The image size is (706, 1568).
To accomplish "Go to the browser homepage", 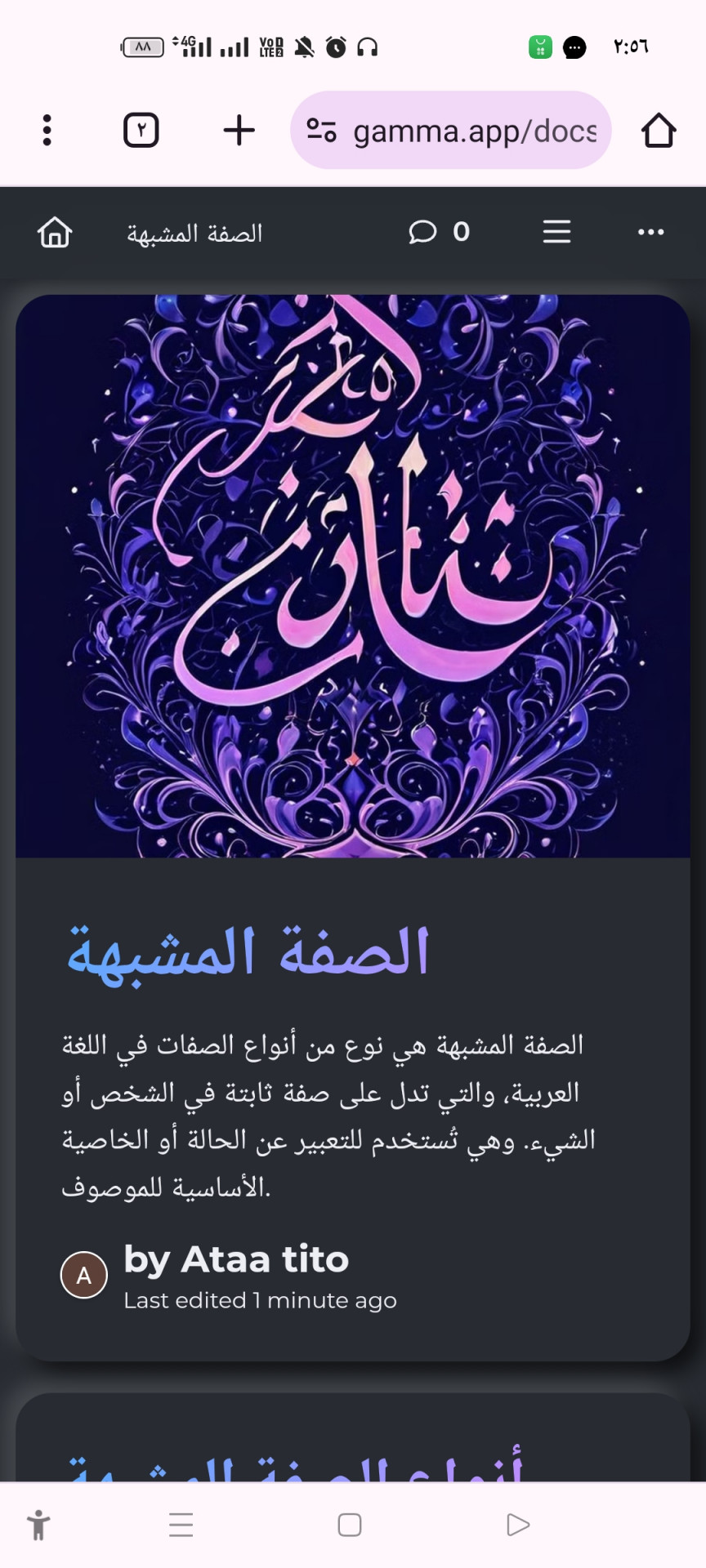I will [x=658, y=131].
